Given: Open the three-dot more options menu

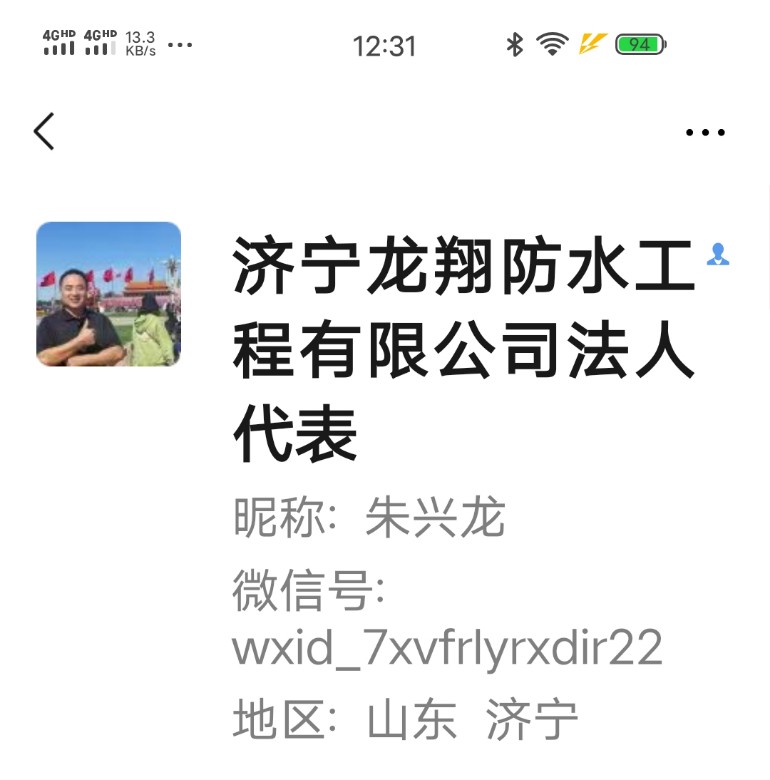Looking at the screenshot, I should 705,132.
